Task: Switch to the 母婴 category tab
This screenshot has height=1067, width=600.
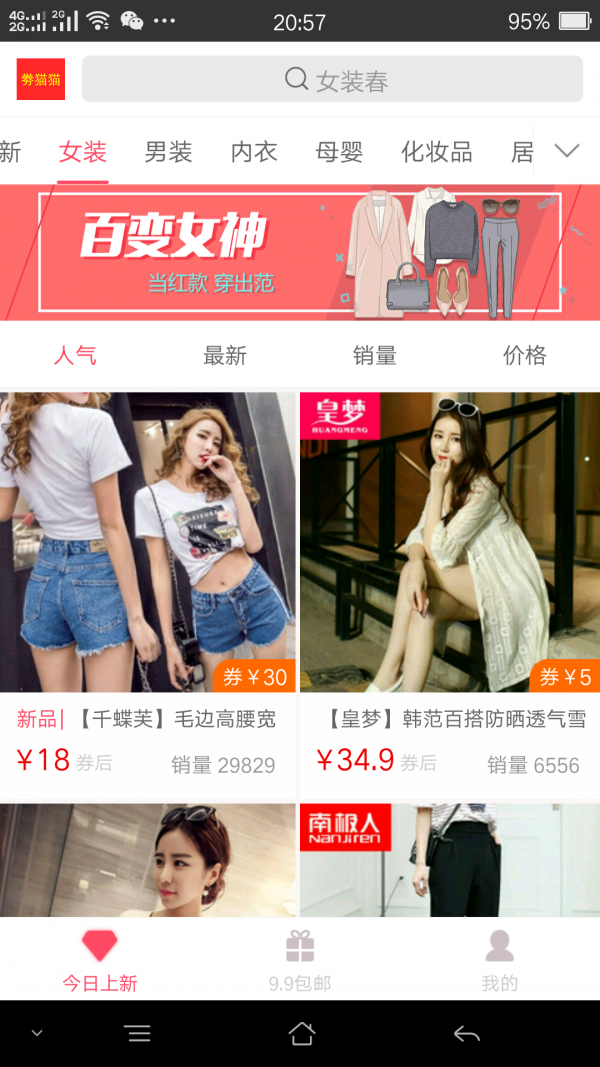Action: 340,152
